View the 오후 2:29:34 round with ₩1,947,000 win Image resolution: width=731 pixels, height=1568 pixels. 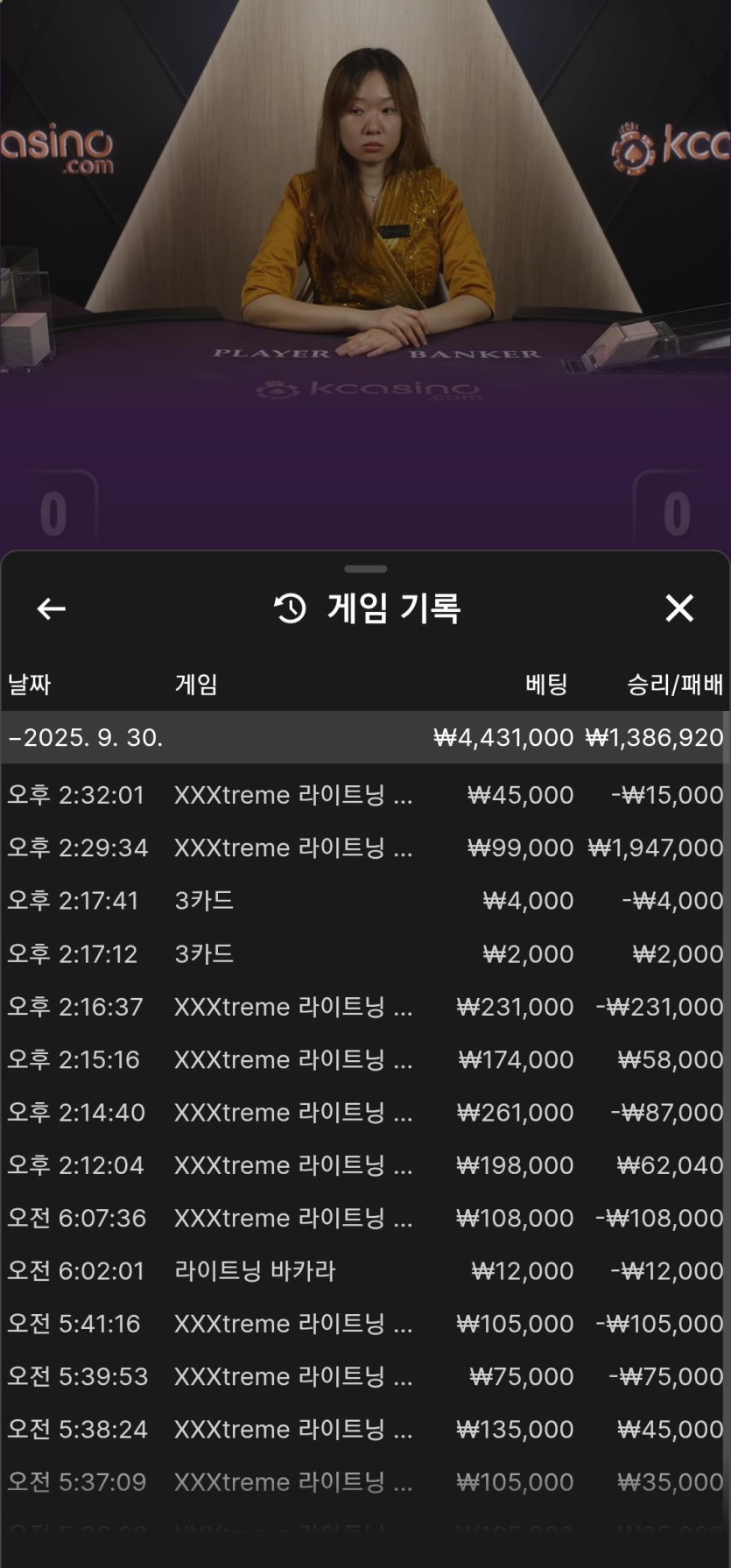365,847
